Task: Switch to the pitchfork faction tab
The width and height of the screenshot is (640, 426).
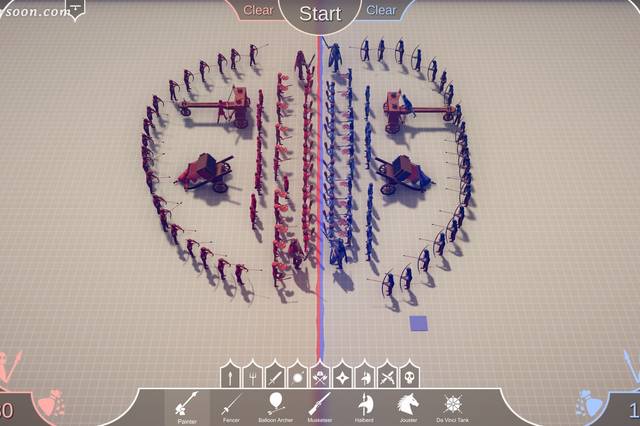Action: tap(253, 377)
